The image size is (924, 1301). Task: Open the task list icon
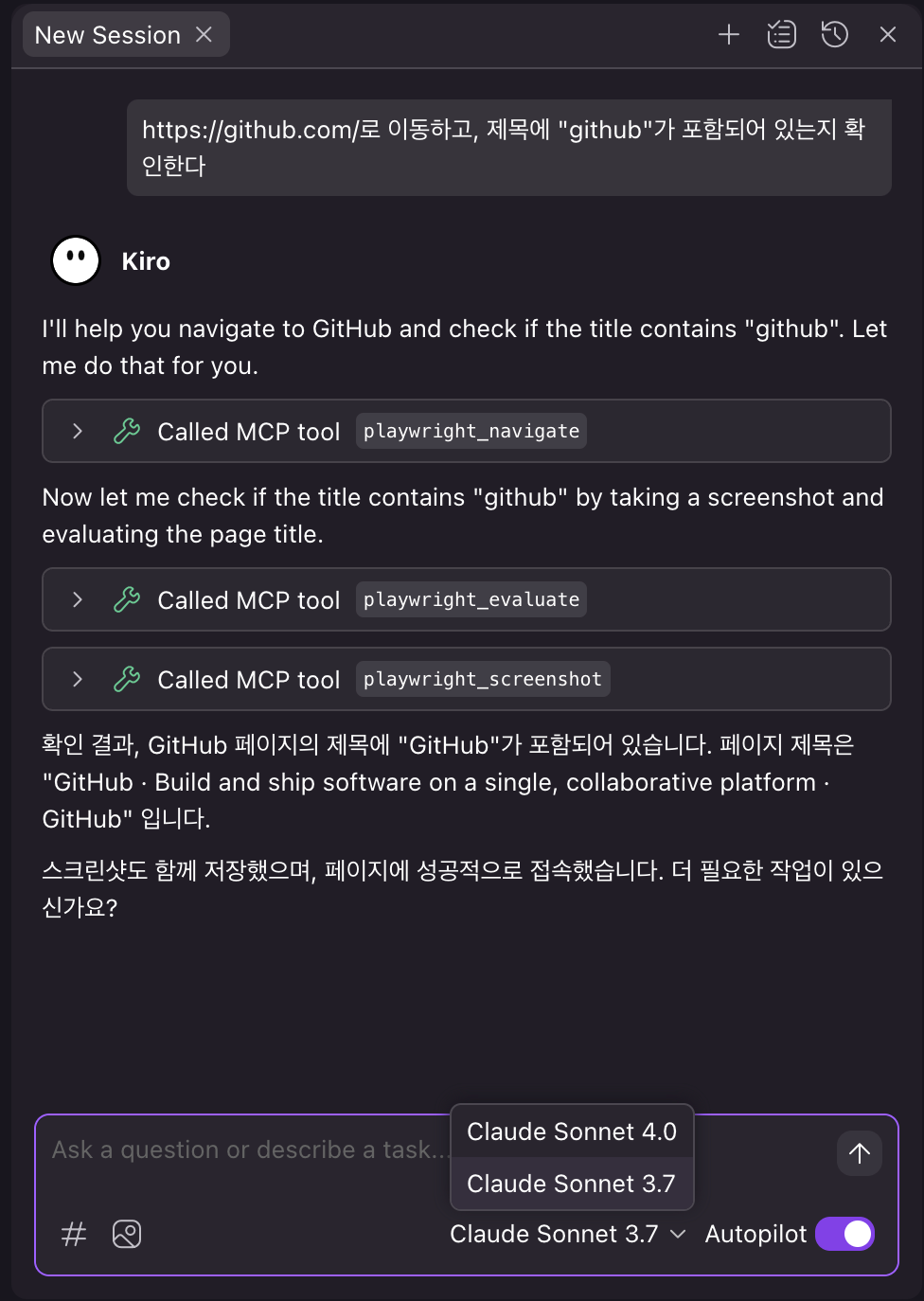click(x=781, y=35)
